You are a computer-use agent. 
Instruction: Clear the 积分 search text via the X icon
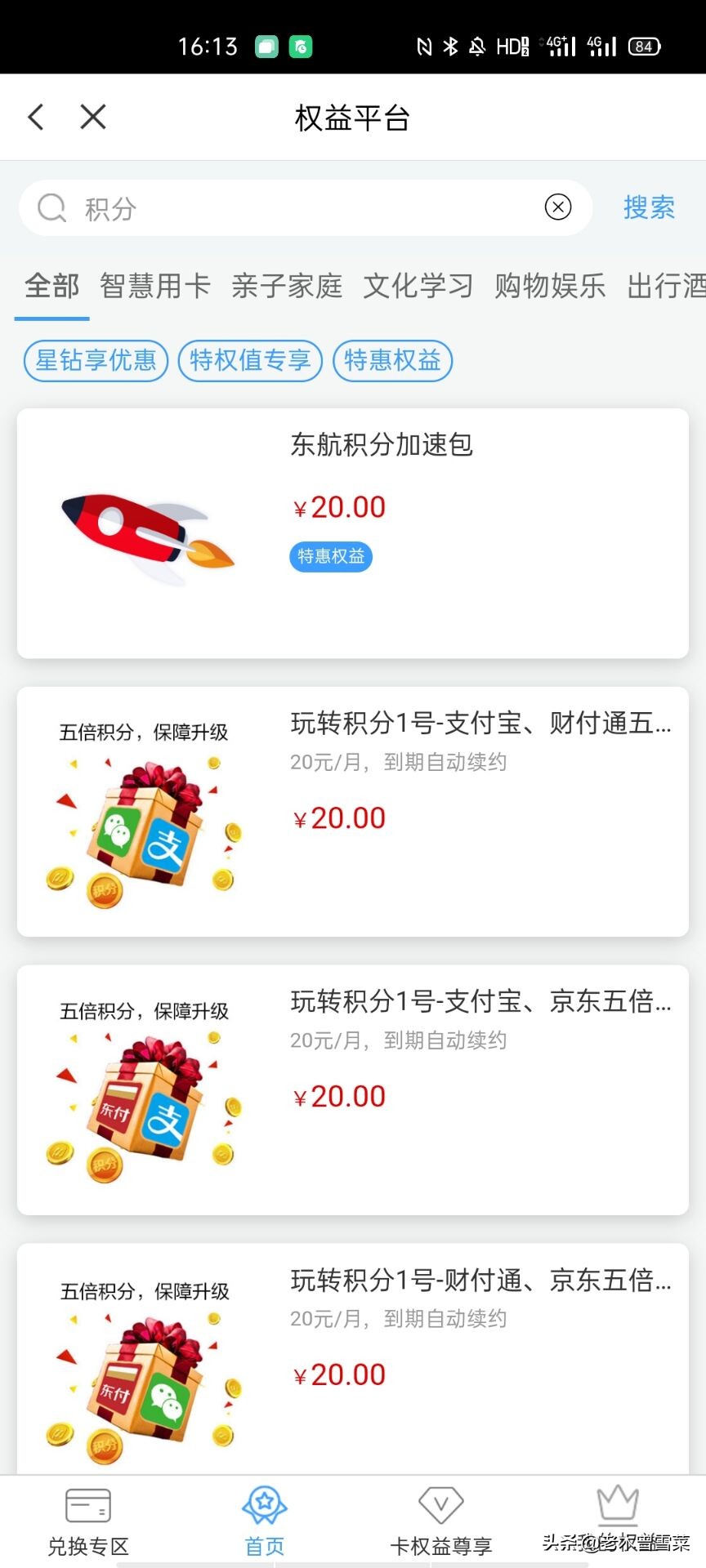pyautogui.click(x=558, y=207)
